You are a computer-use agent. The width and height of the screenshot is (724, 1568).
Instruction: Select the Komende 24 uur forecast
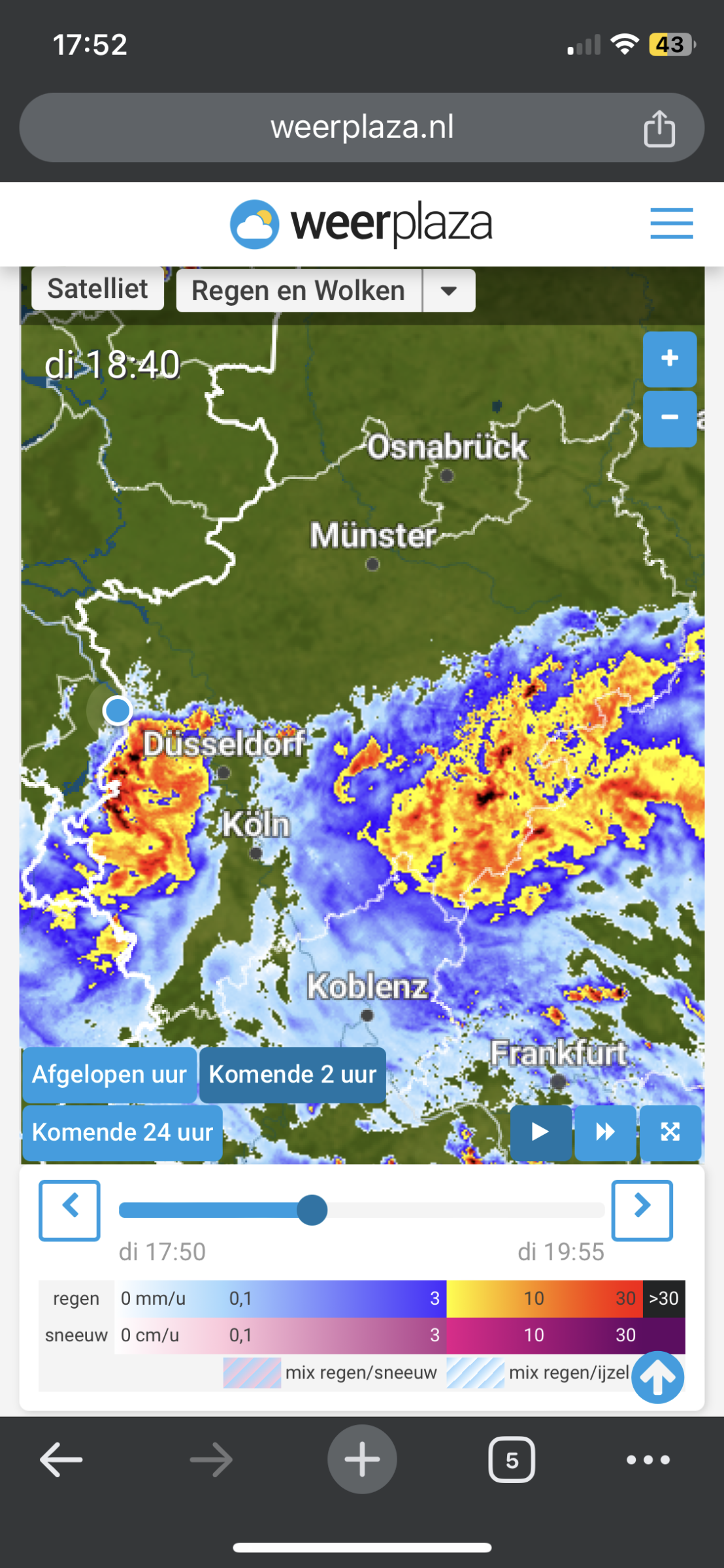tap(123, 1132)
